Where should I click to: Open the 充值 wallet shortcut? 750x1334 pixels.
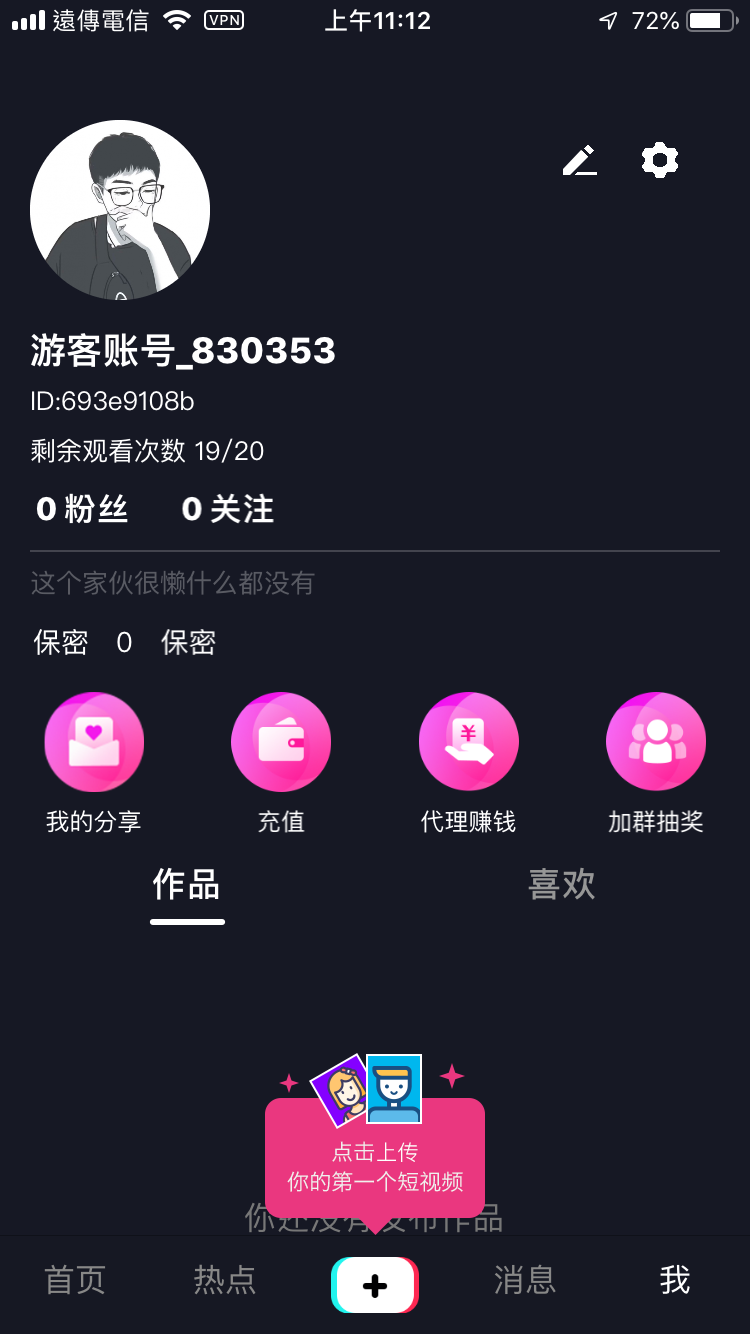[281, 742]
